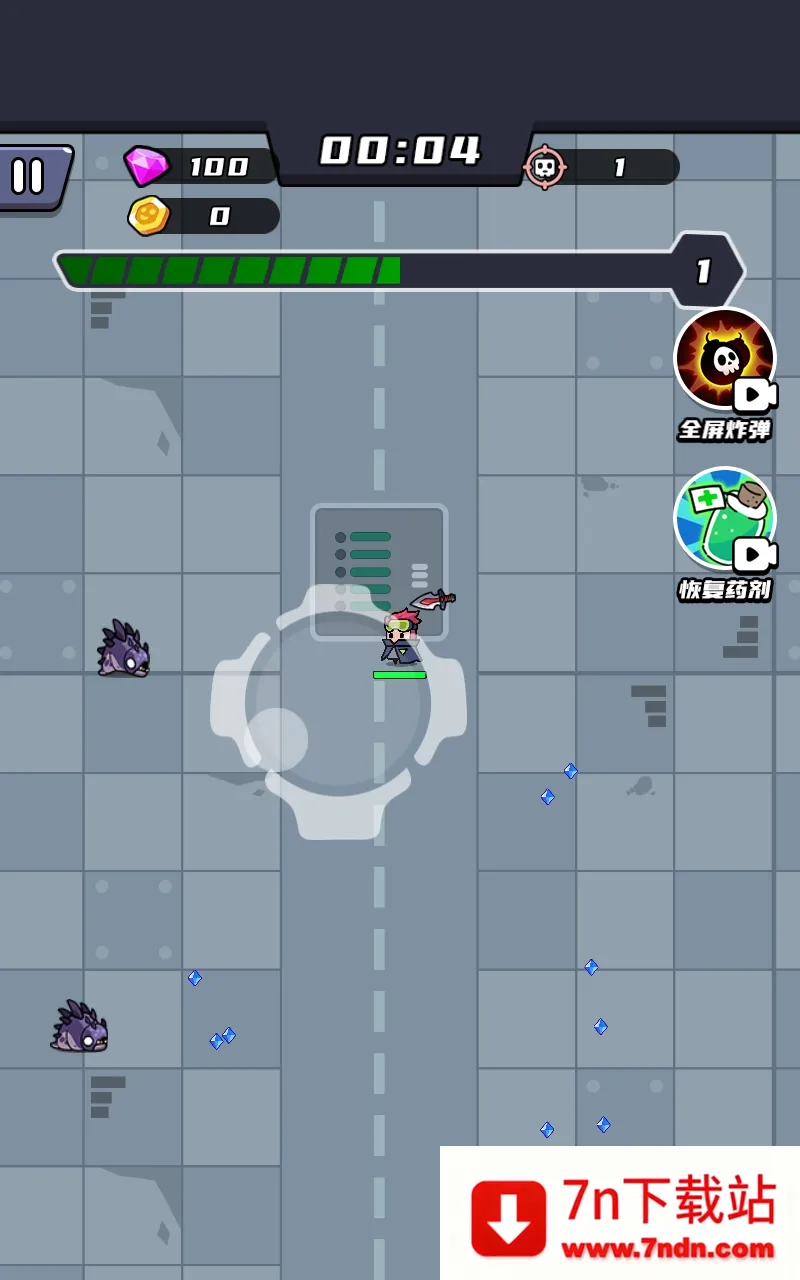Click the pink gem currency icon
Image resolution: width=800 pixels, height=1280 pixels.
tap(150, 165)
